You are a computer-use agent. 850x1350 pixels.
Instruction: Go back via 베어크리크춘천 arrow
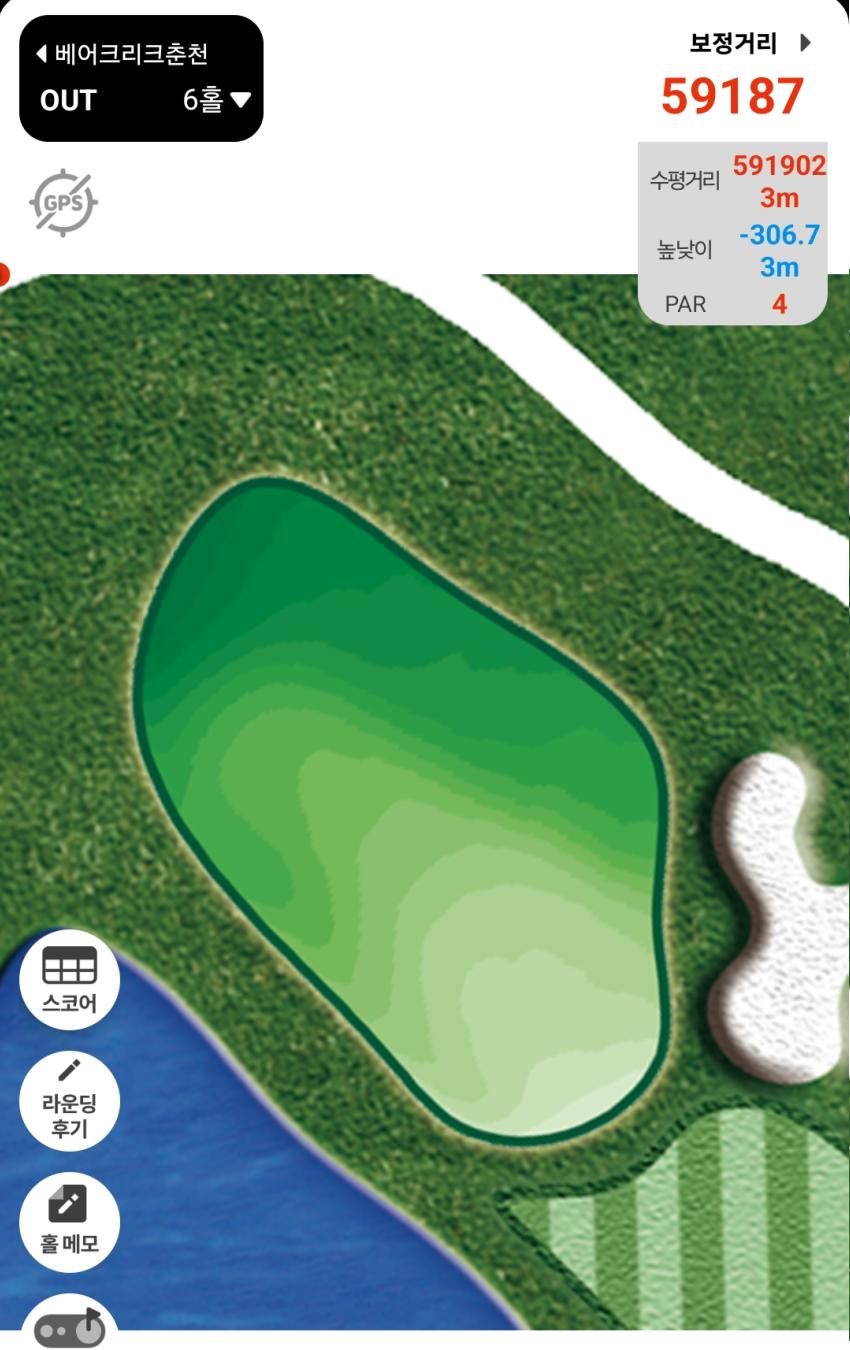(42, 54)
